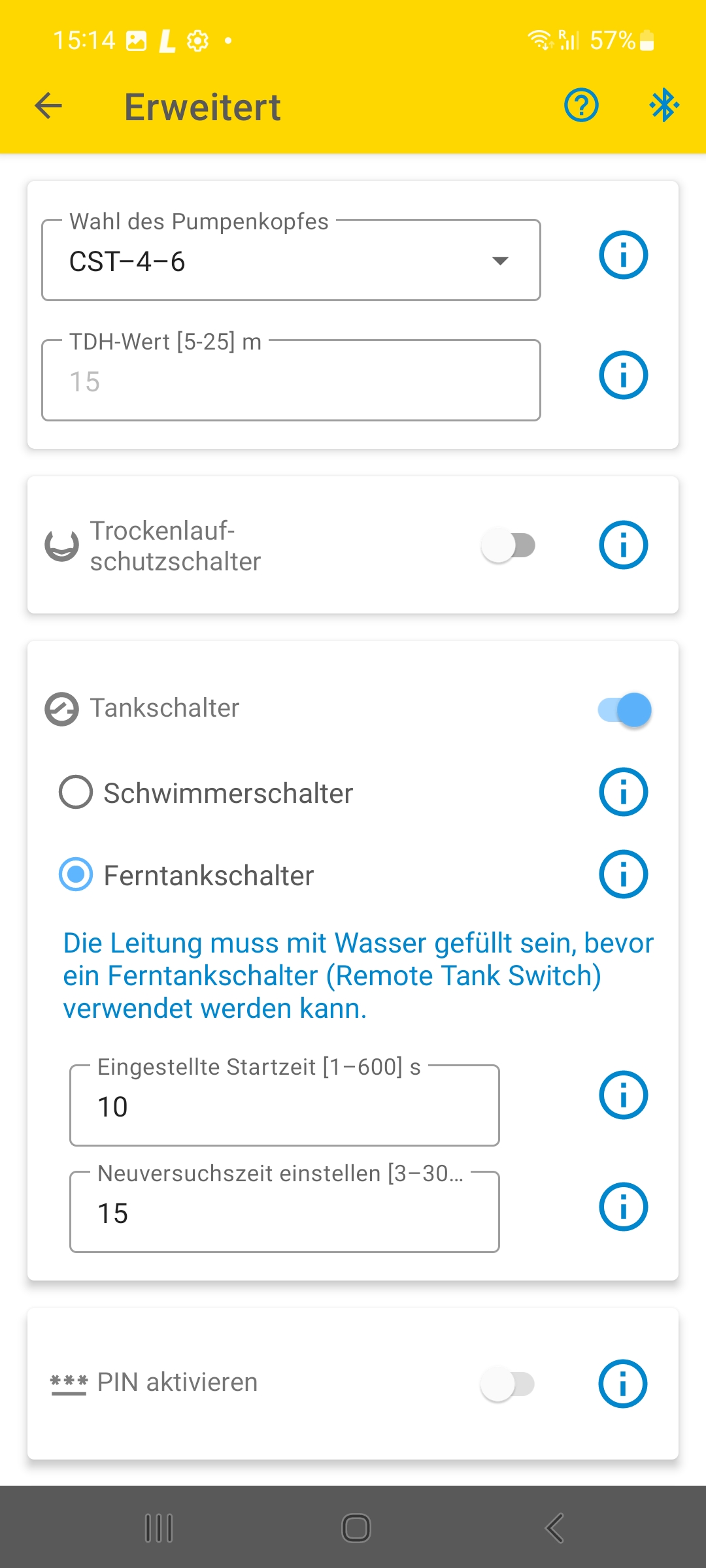Show info for Neuversuchszeit einstellen
This screenshot has width=706, height=1568.
click(x=623, y=1207)
